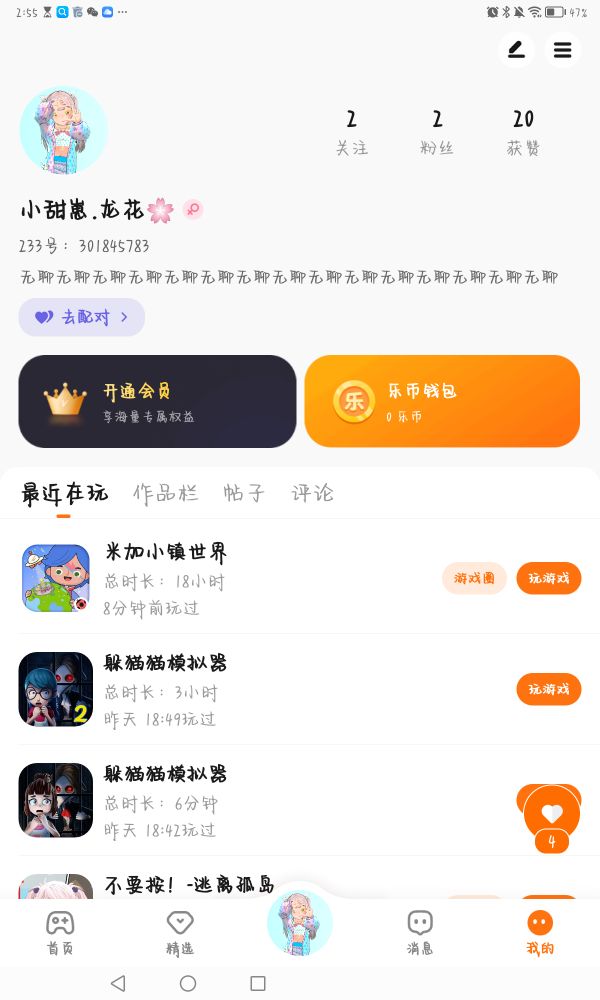Screen dimensions: 600x1000
Task: Open the 乐币钱包 wallet card
Action: (x=442, y=401)
